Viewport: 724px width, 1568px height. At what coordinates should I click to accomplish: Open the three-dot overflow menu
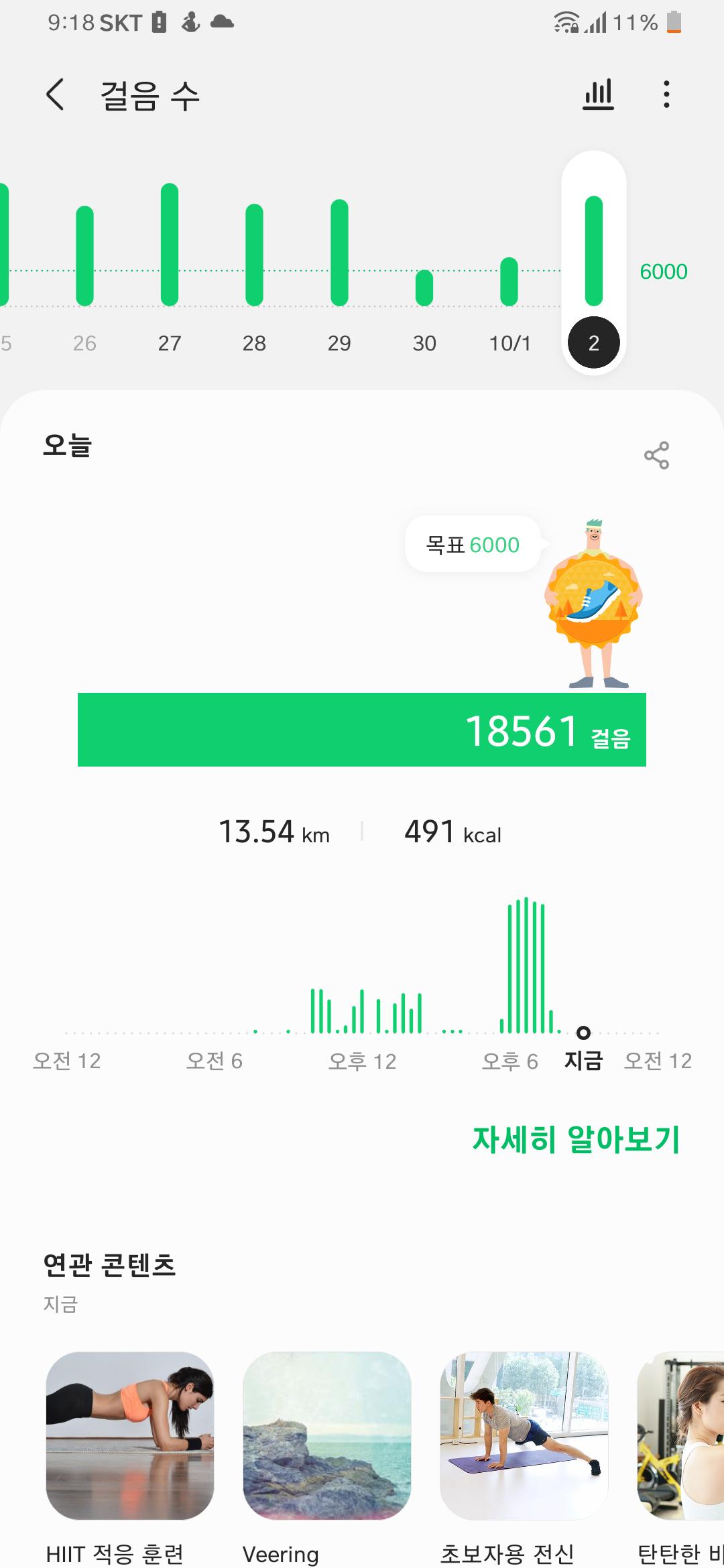tap(666, 94)
